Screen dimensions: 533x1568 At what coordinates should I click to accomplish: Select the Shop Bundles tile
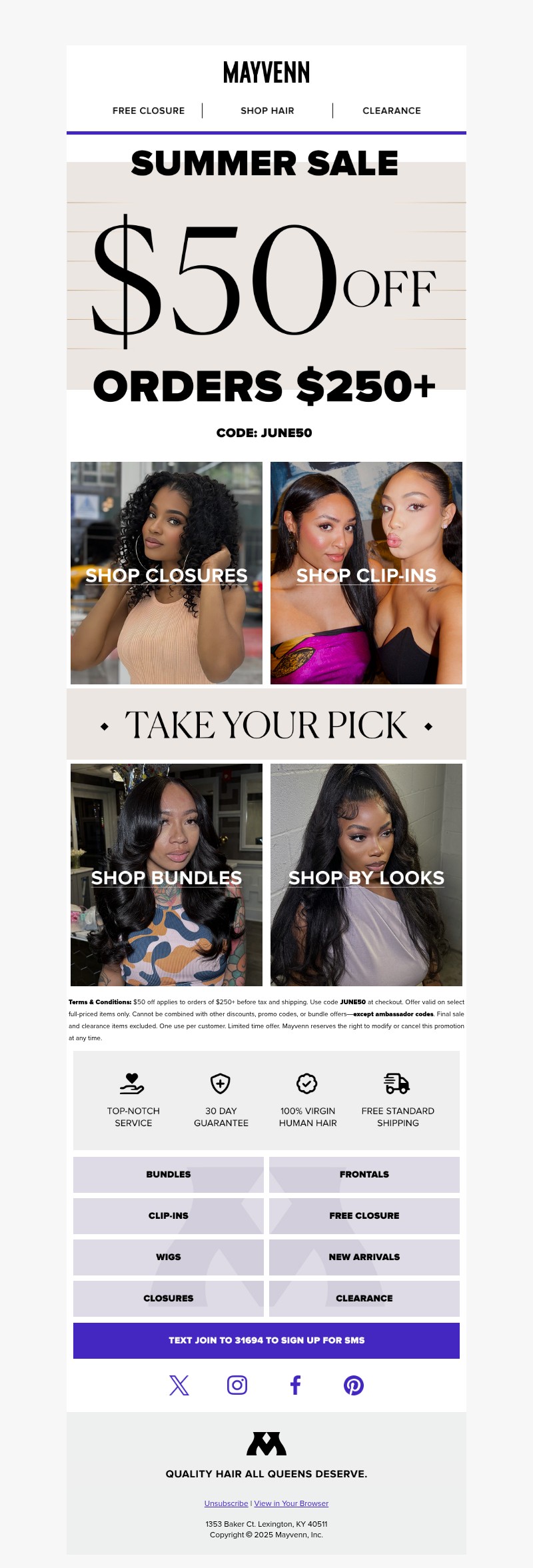point(167,875)
